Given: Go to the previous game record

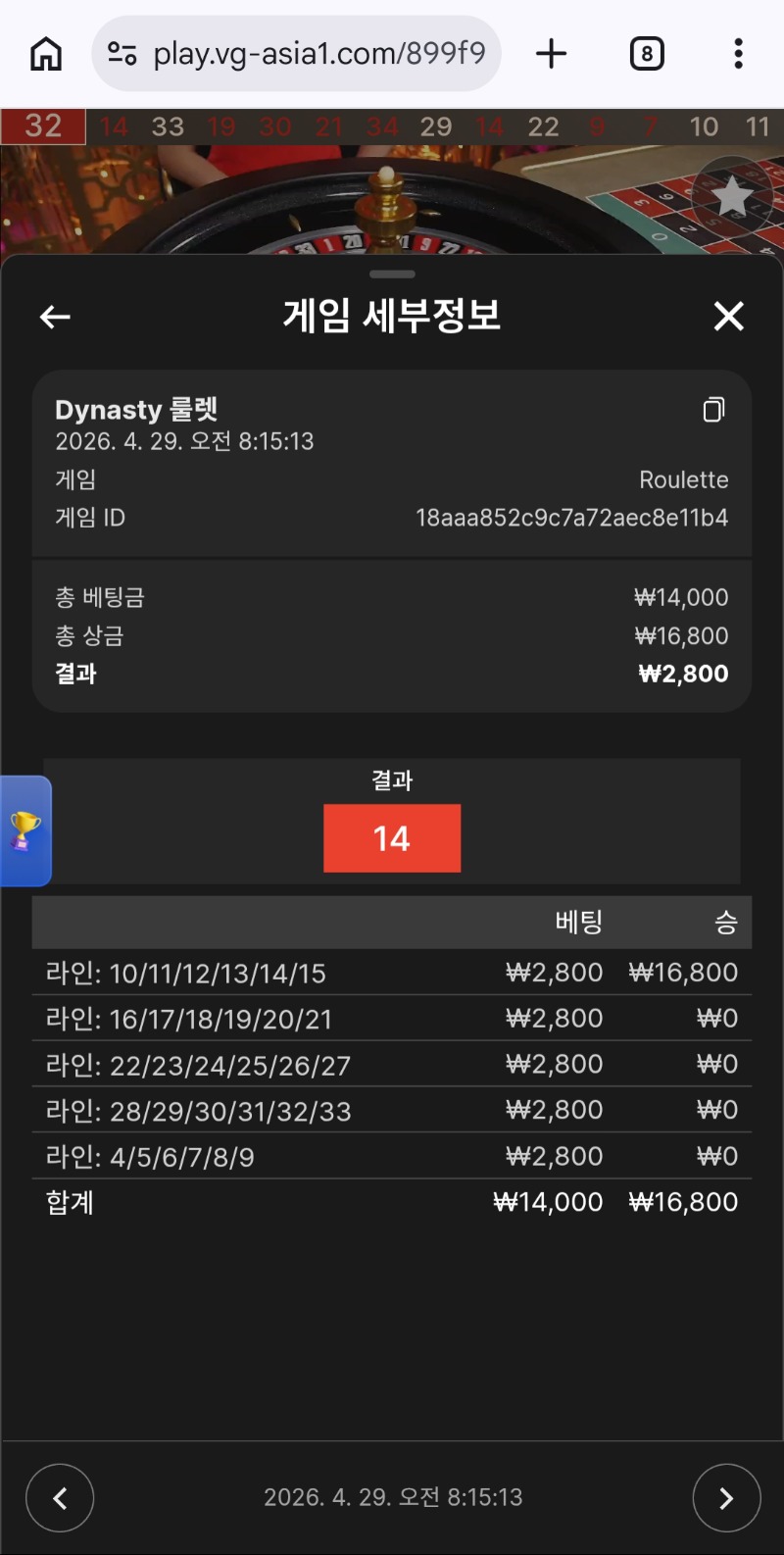Looking at the screenshot, I should (x=60, y=1498).
